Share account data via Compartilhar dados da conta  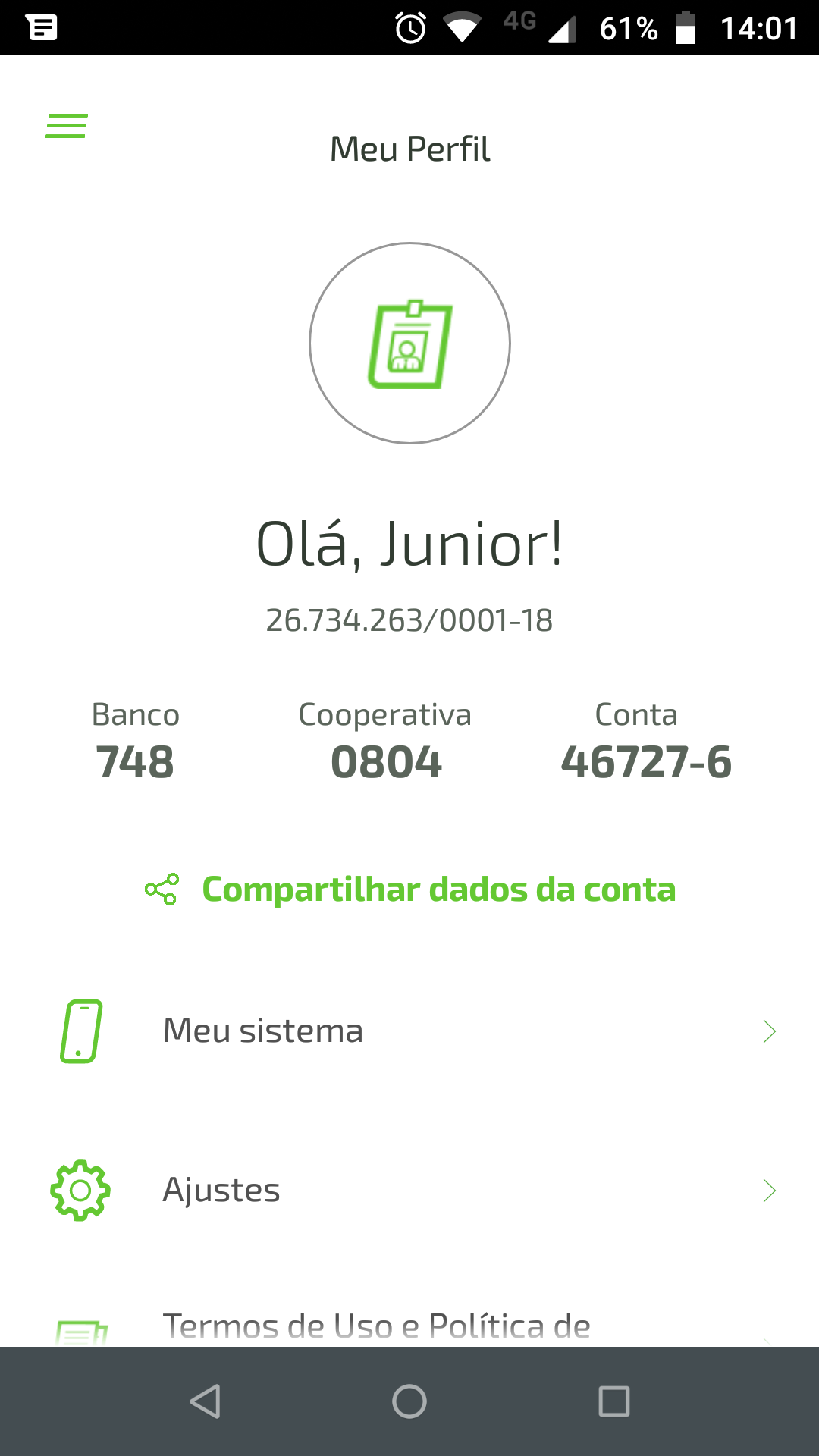(x=411, y=890)
